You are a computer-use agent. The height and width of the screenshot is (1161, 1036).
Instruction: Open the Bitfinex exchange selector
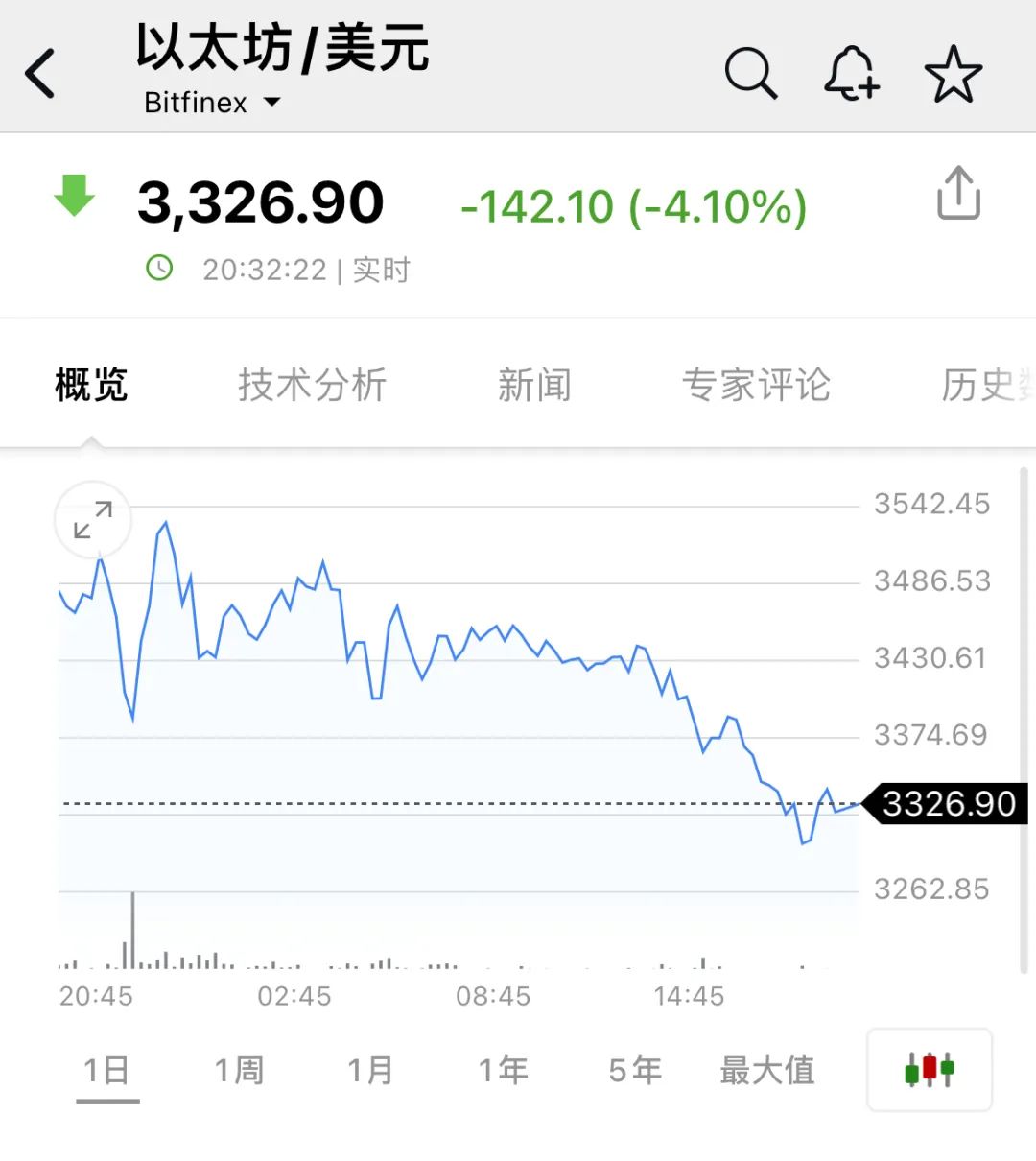pyautogui.click(x=213, y=103)
